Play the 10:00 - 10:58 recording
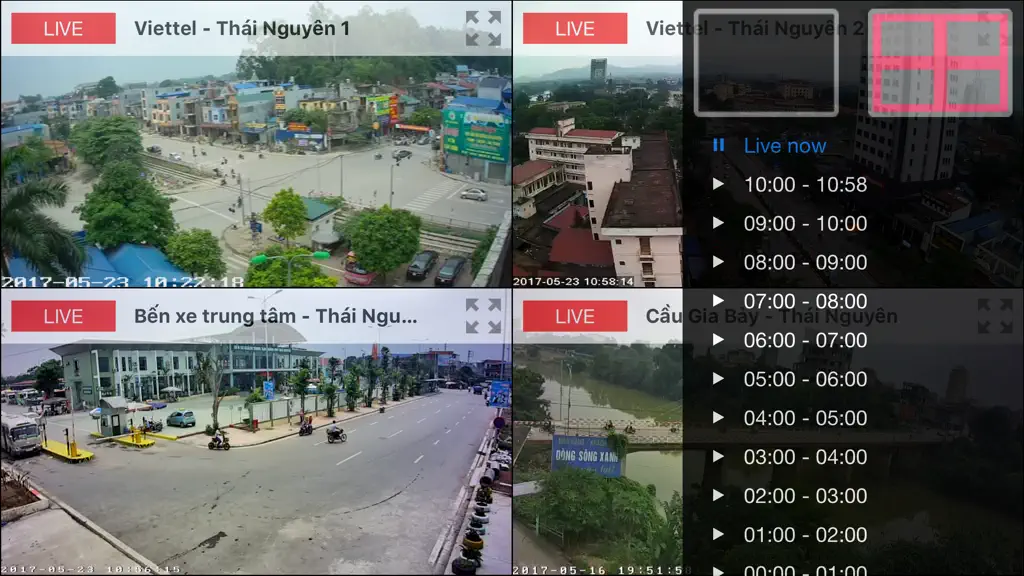The image size is (1024, 576). pyautogui.click(x=790, y=185)
